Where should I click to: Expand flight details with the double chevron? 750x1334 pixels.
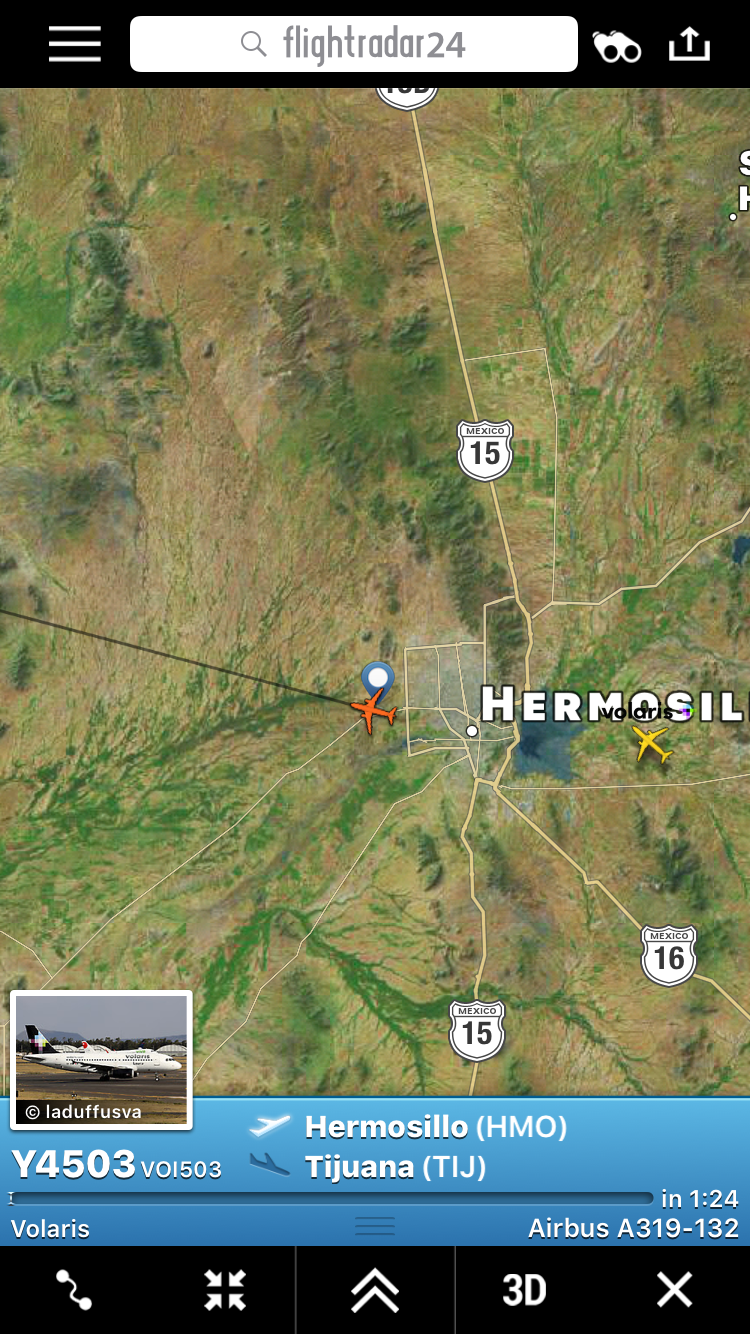pyautogui.click(x=375, y=1291)
